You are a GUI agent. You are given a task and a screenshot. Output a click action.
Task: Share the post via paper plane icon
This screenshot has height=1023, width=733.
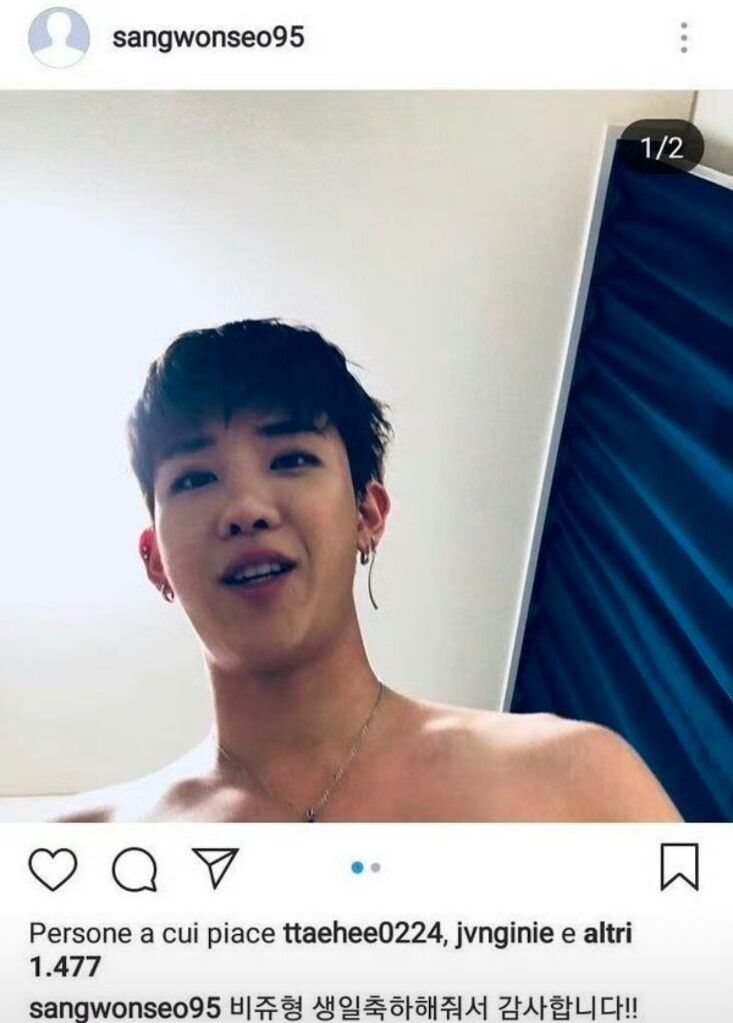coord(215,868)
